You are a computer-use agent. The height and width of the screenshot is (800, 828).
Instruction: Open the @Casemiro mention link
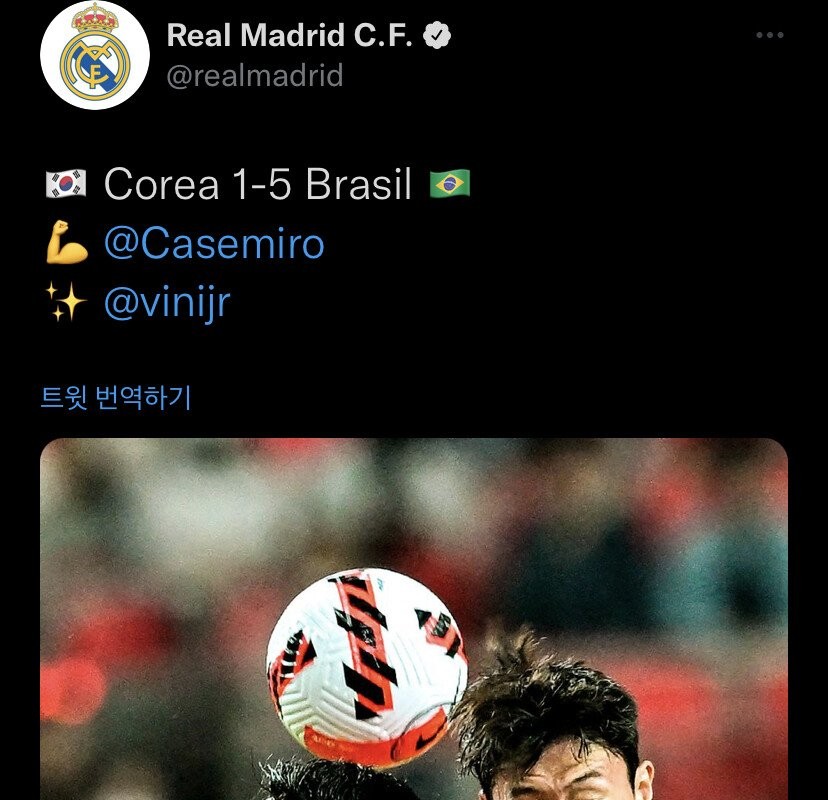point(213,244)
